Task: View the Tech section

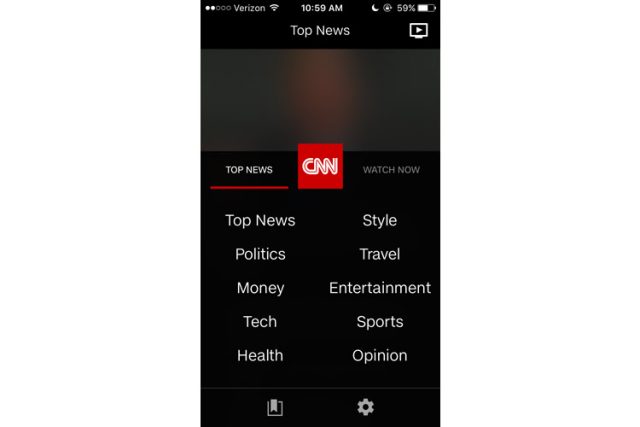Action: point(260,322)
